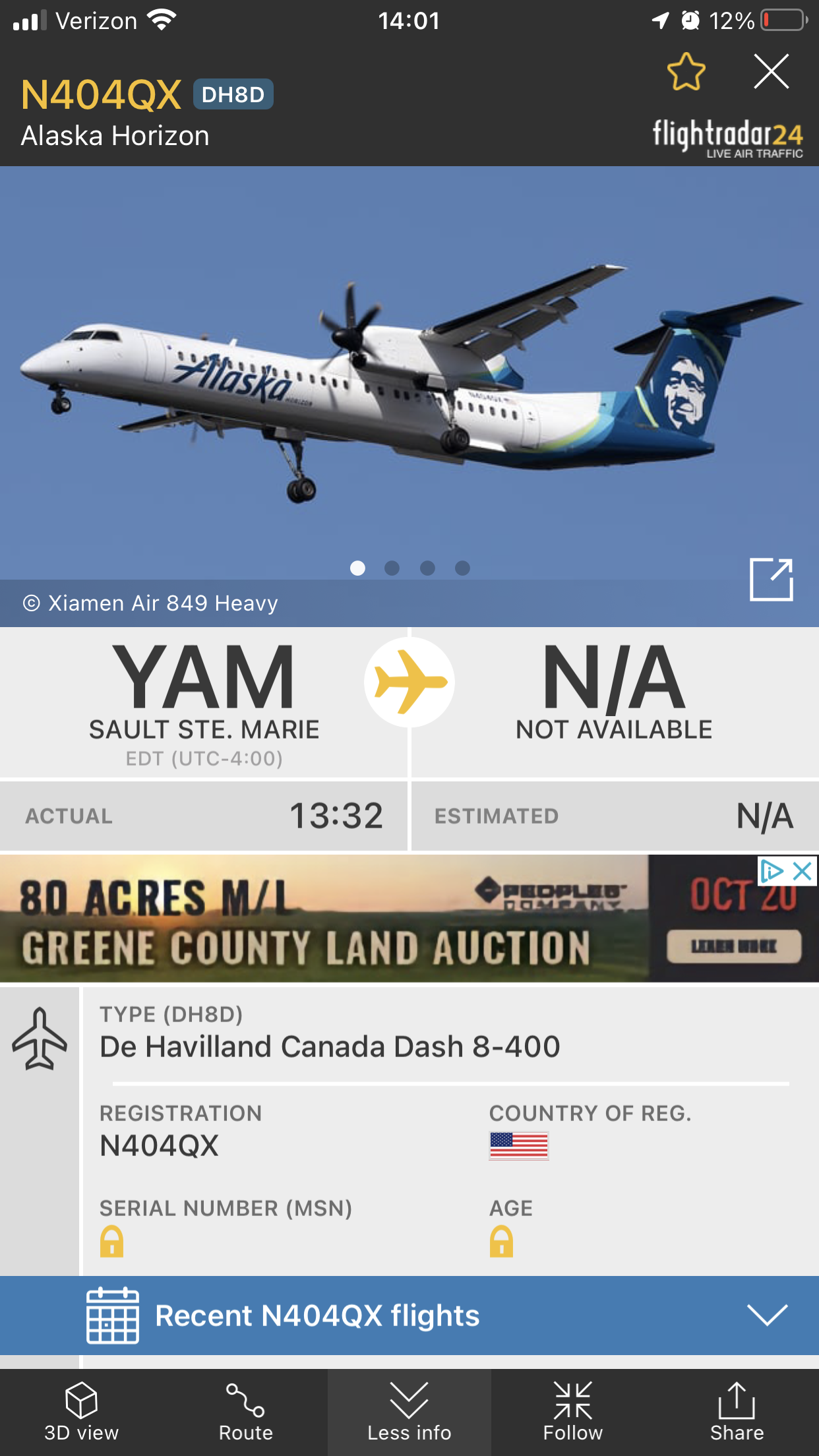Image resolution: width=819 pixels, height=1456 pixels.
Task: Expand Recent N404QX flights
Action: coord(767,1315)
